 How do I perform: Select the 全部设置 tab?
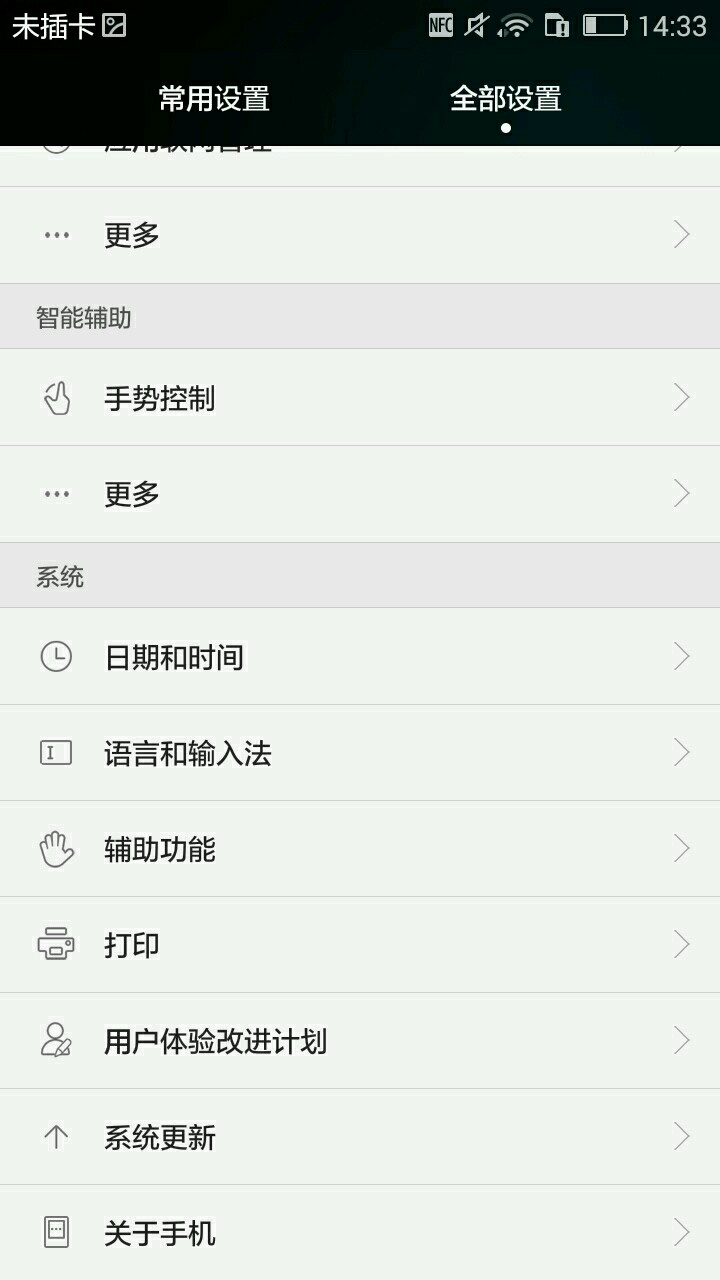505,99
